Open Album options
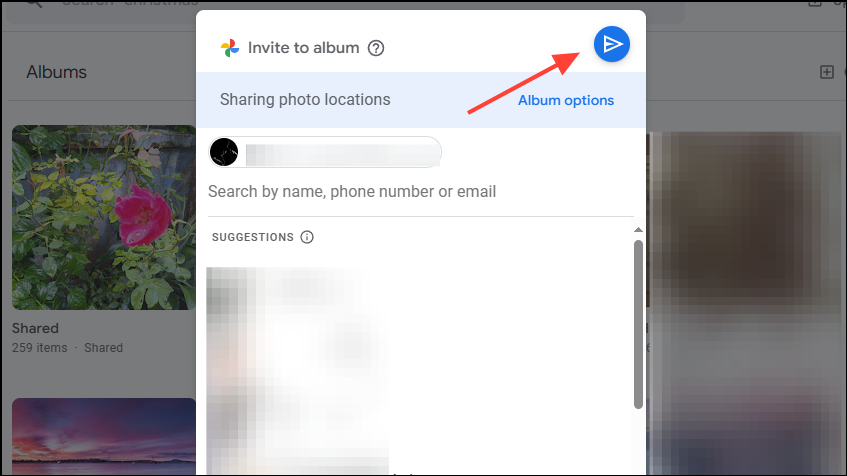 click(565, 100)
